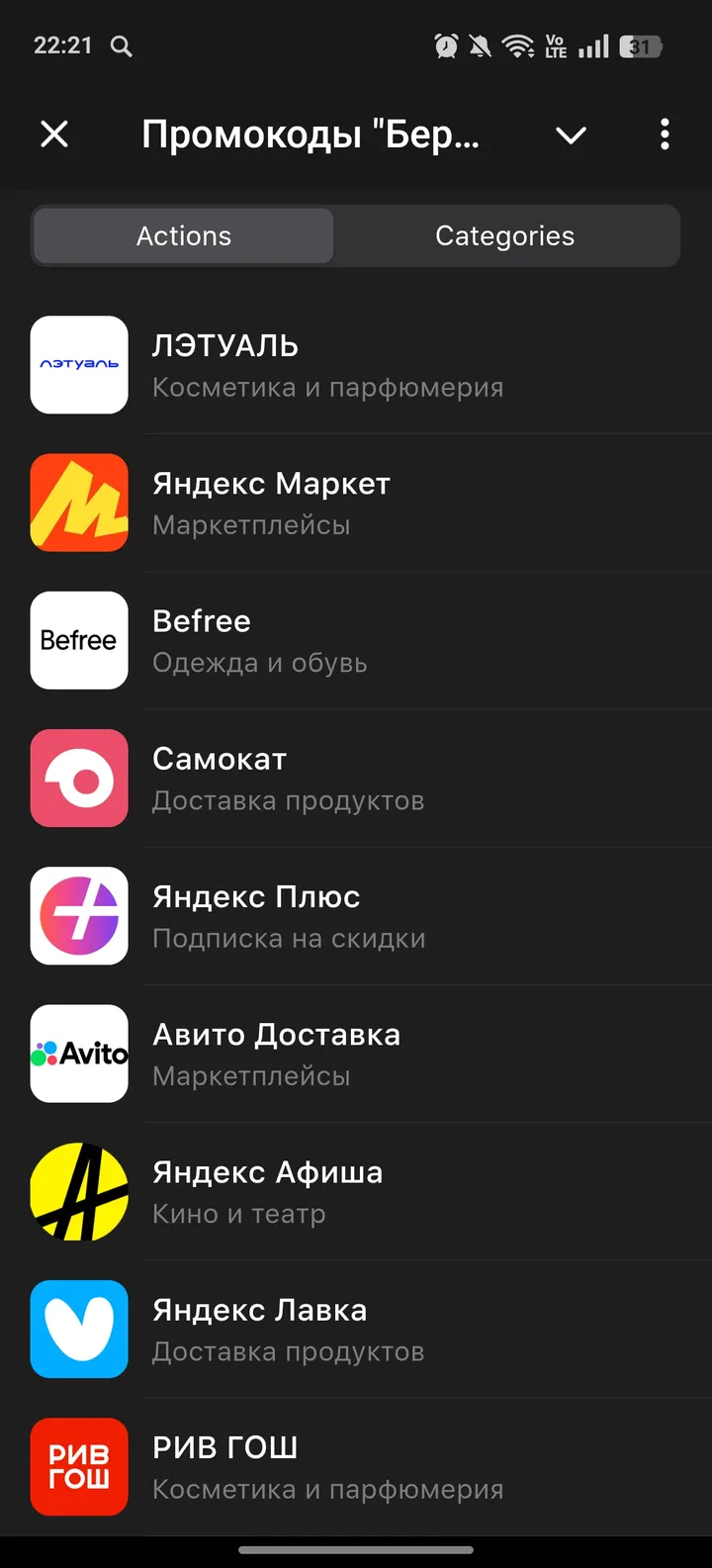Stay on the Actions tab

pos(183,235)
